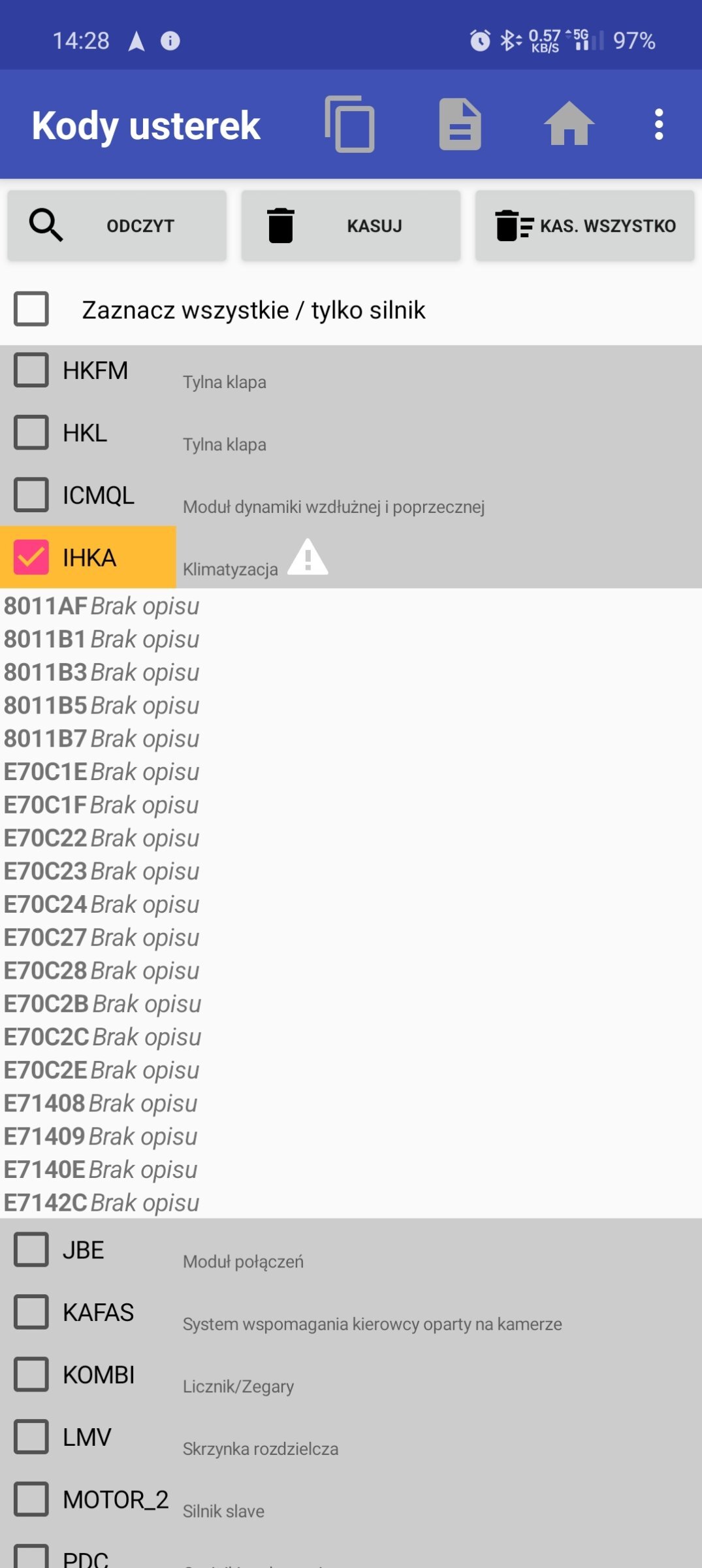Tick the KOMBI checkbox
The height and width of the screenshot is (1568, 702).
point(31,1375)
